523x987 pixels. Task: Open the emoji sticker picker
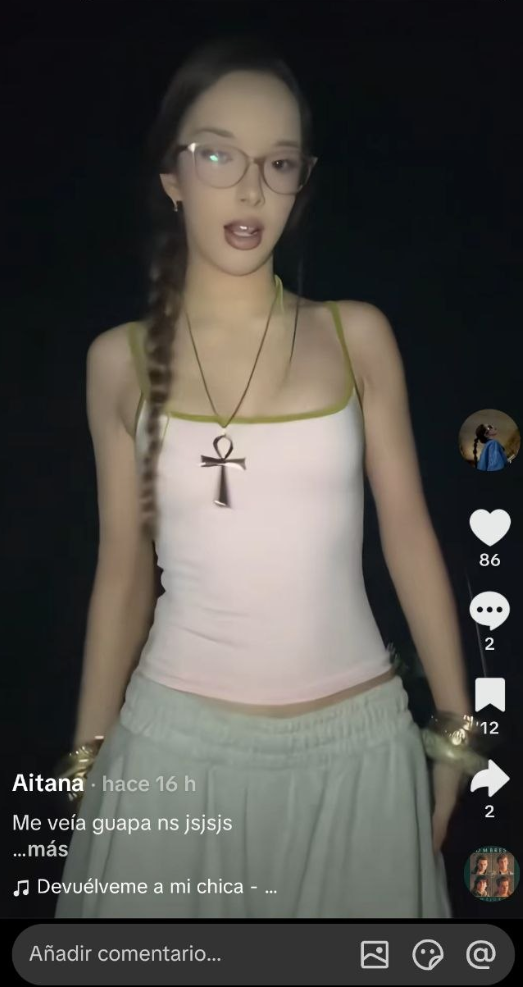coord(428,954)
